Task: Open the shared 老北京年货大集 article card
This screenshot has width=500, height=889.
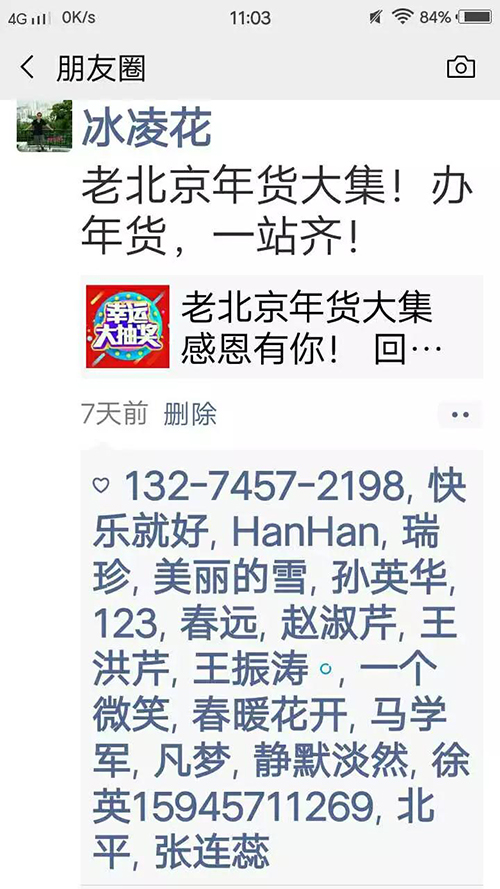Action: coord(282,327)
